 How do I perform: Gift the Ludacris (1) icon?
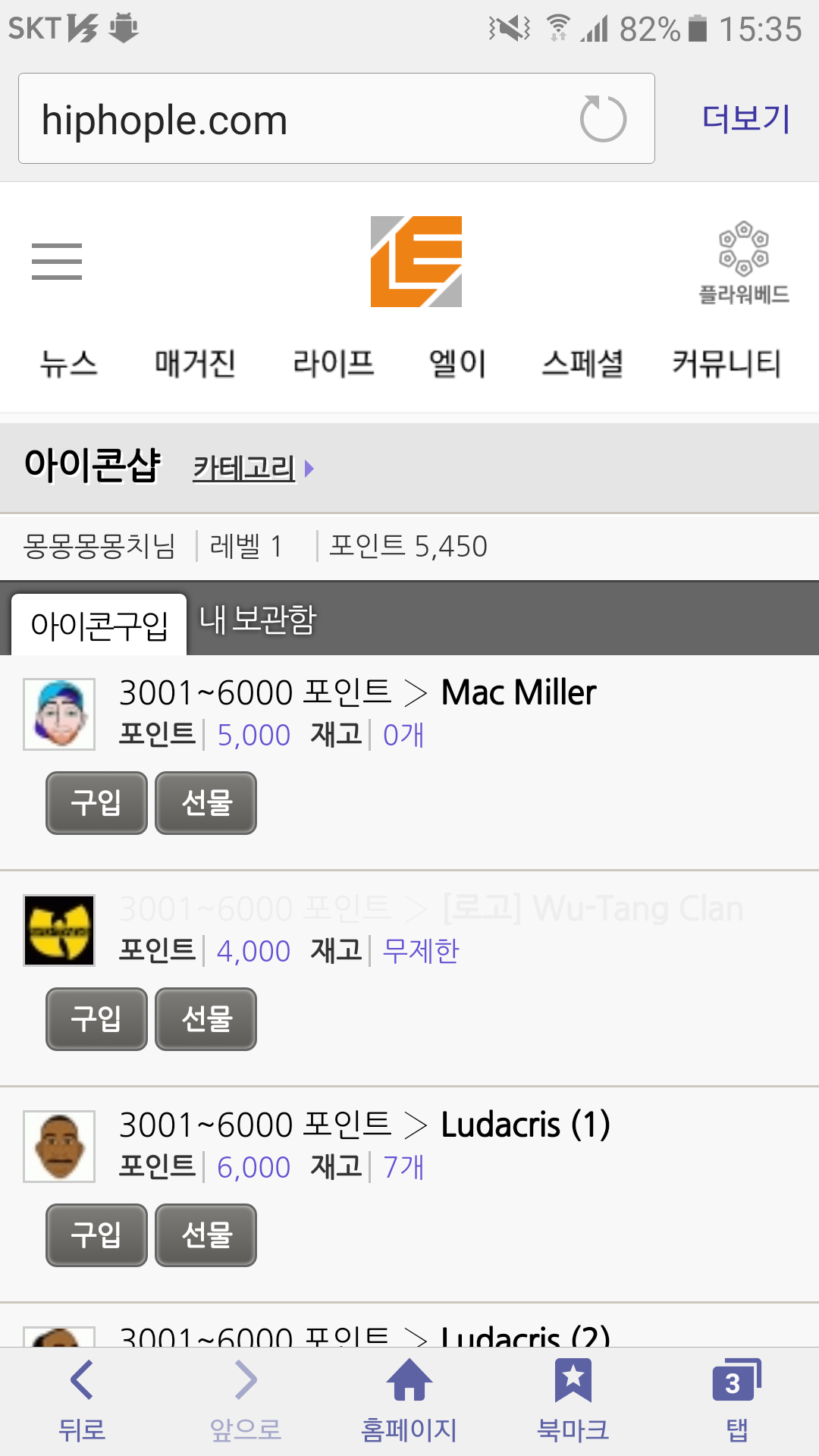206,1235
